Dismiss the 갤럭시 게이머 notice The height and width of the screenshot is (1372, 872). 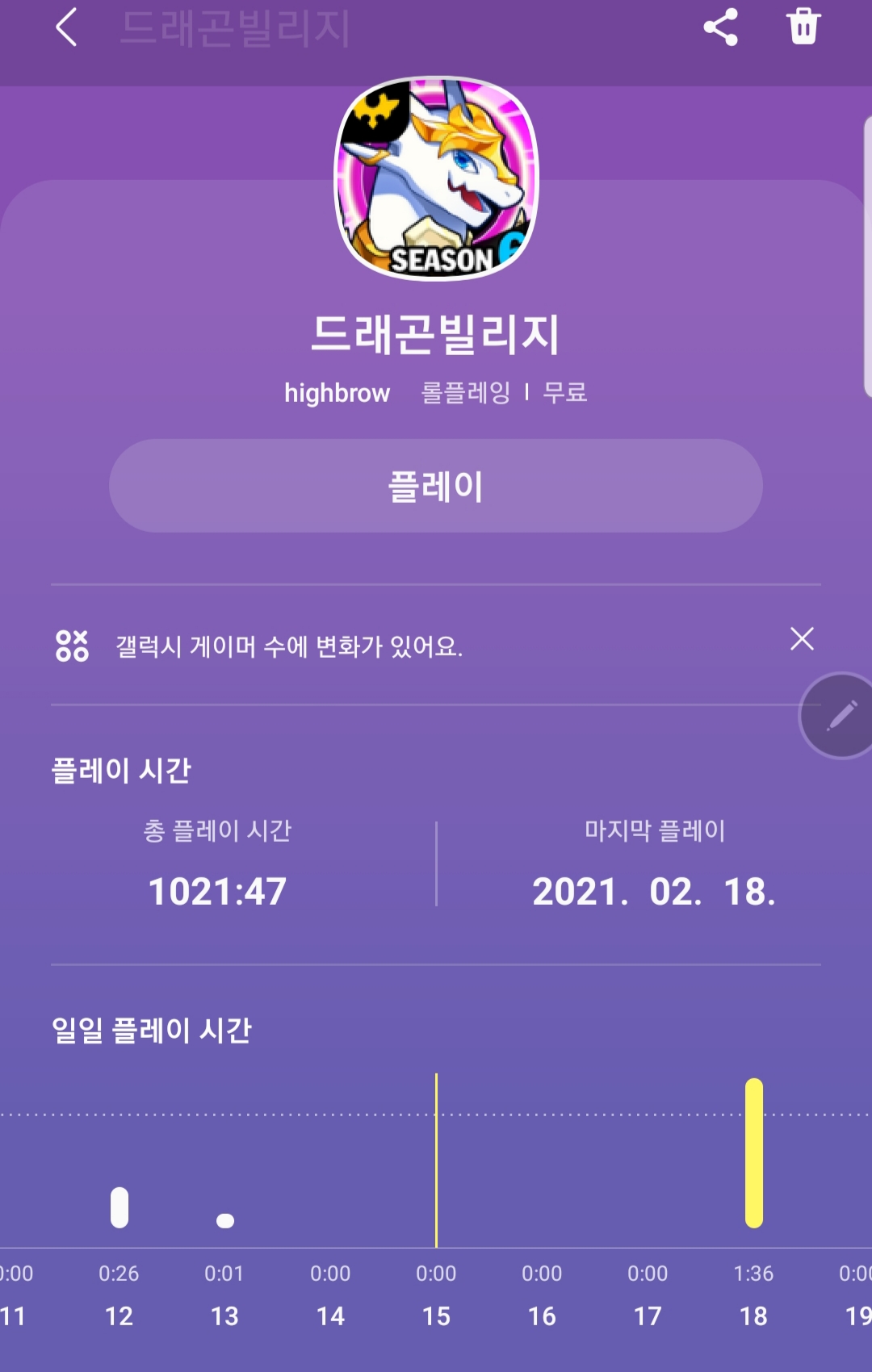click(x=802, y=639)
